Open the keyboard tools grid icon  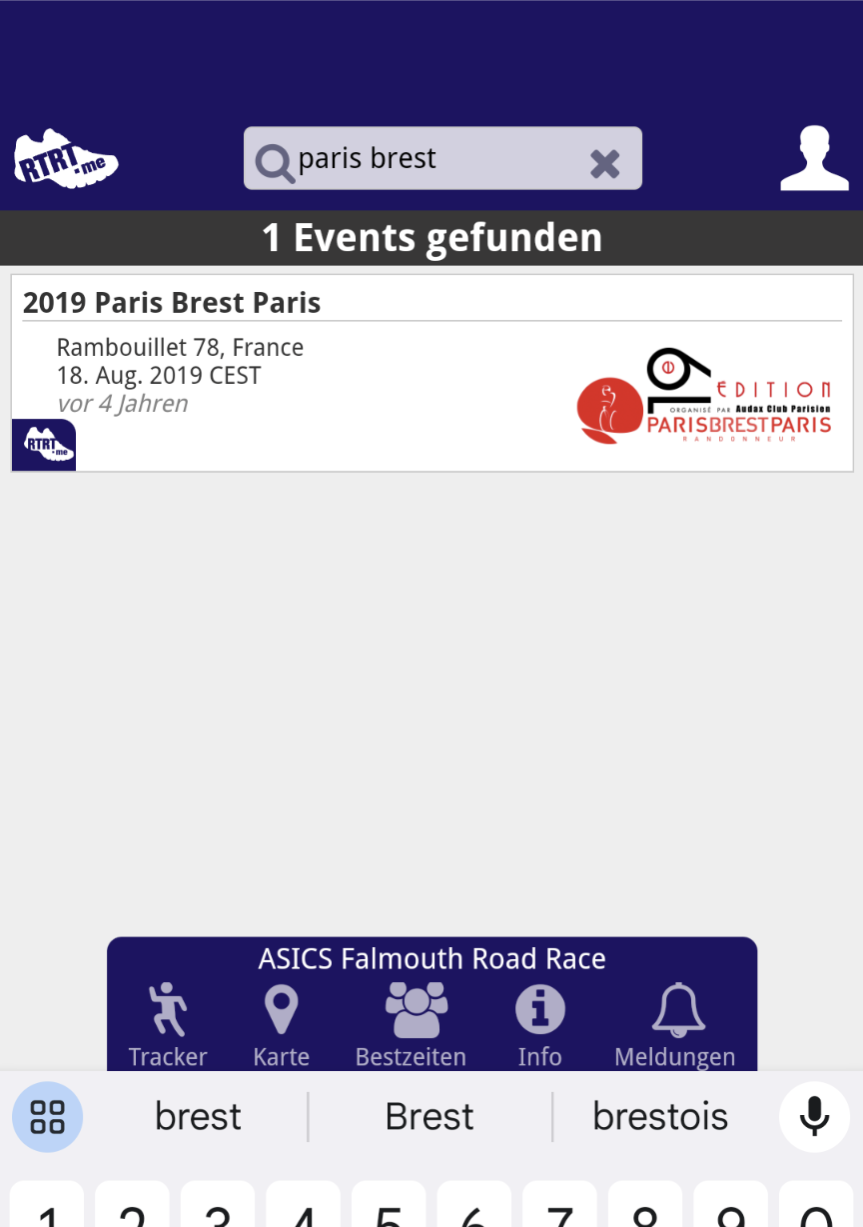47,1116
